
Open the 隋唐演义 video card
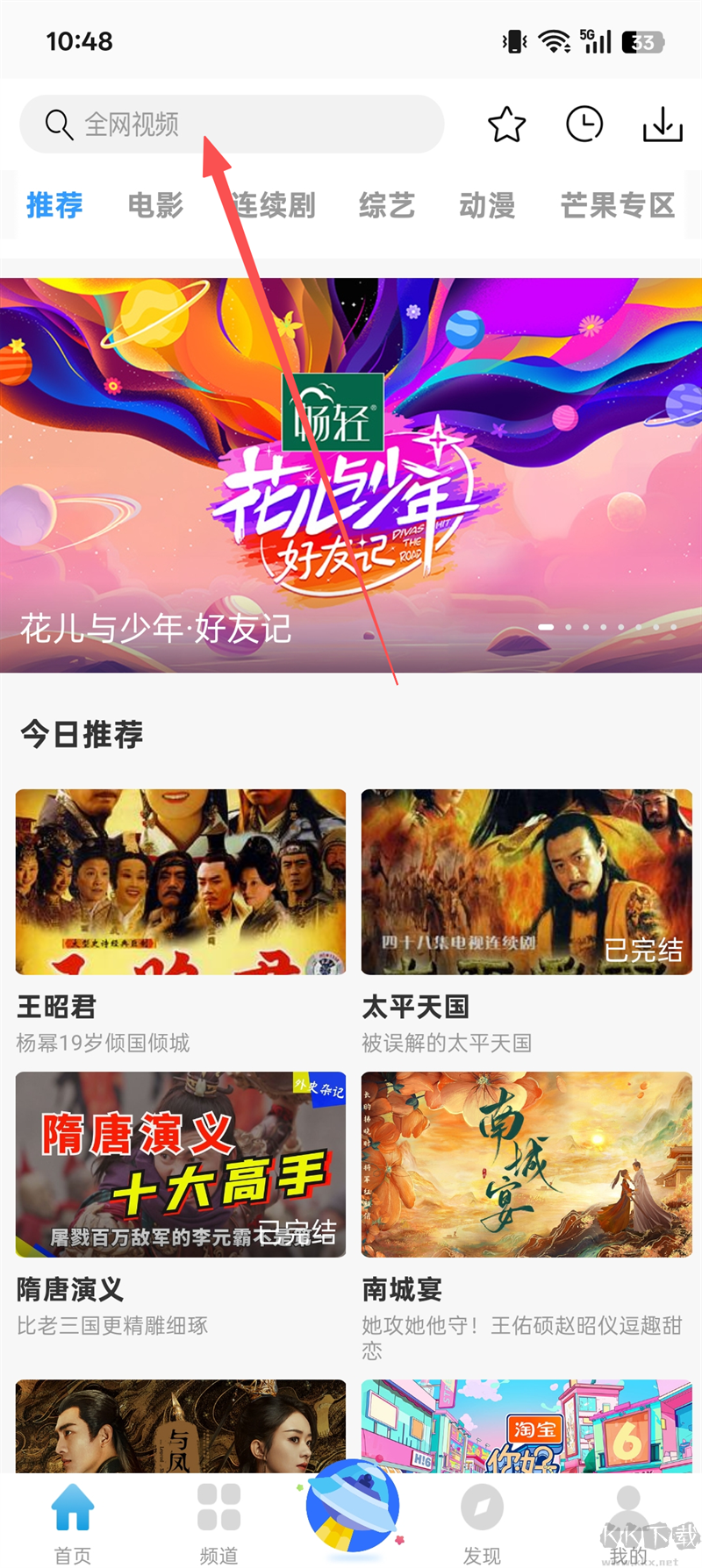point(181,1165)
